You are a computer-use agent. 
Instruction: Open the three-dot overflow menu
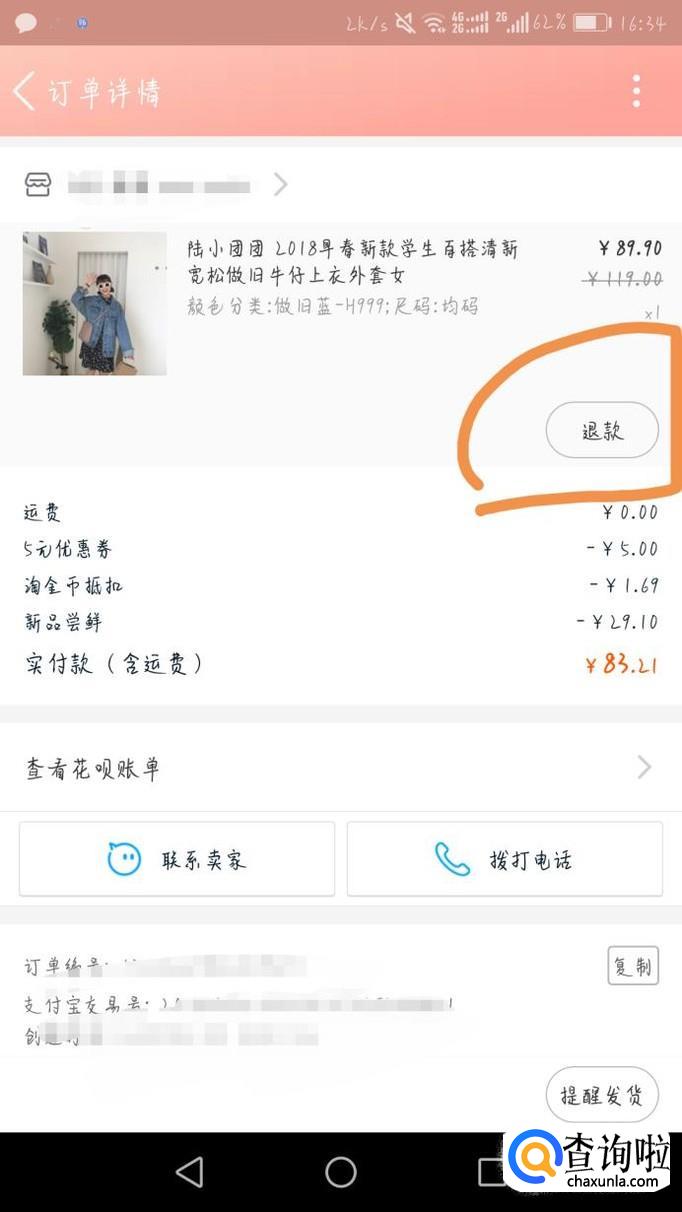pyautogui.click(x=636, y=91)
